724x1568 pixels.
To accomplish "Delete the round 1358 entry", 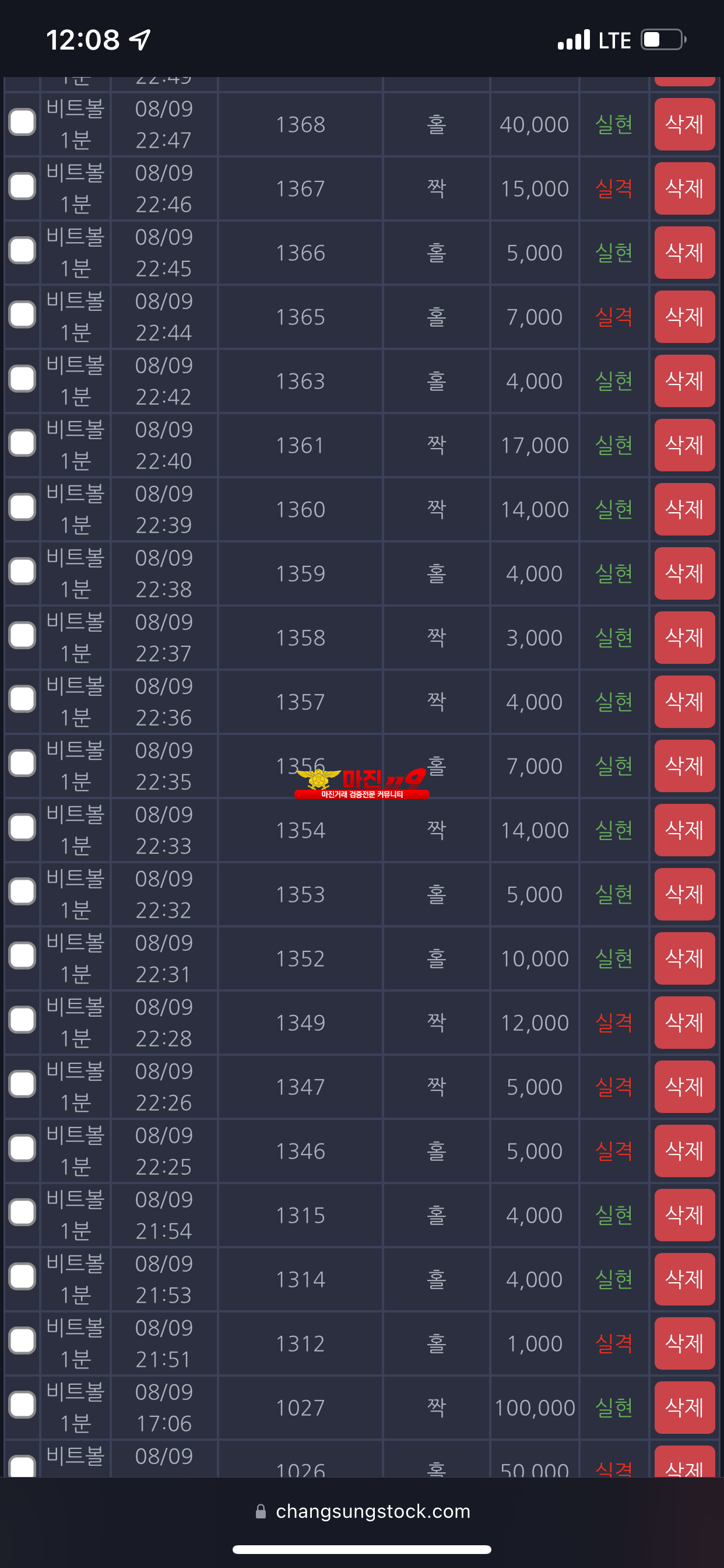I will (x=684, y=638).
